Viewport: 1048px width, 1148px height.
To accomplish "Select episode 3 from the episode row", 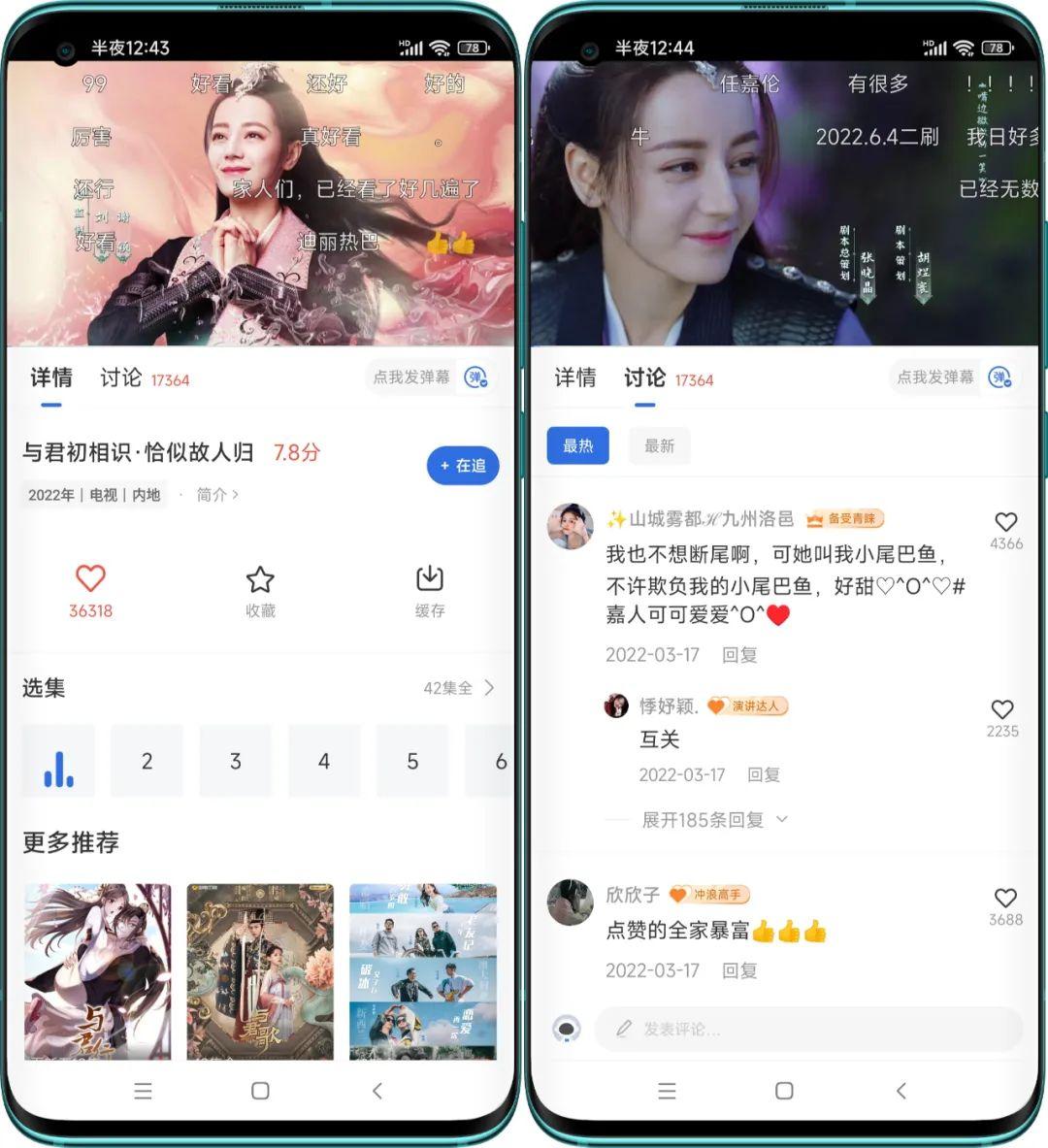I will coord(235,761).
